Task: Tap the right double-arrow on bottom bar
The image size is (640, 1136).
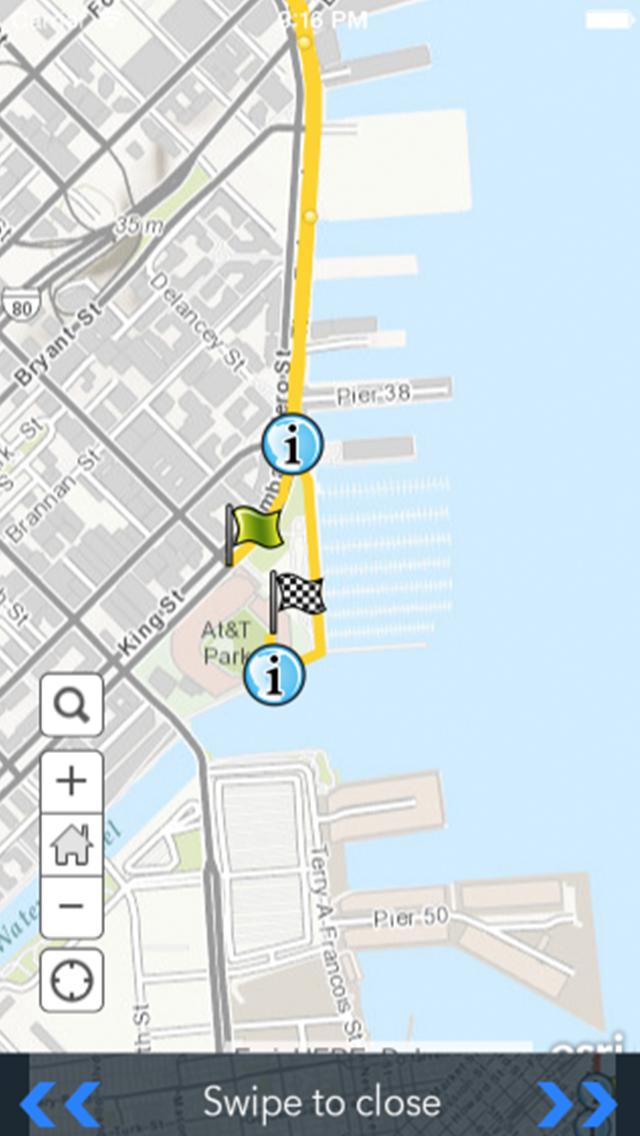Action: point(579,1104)
